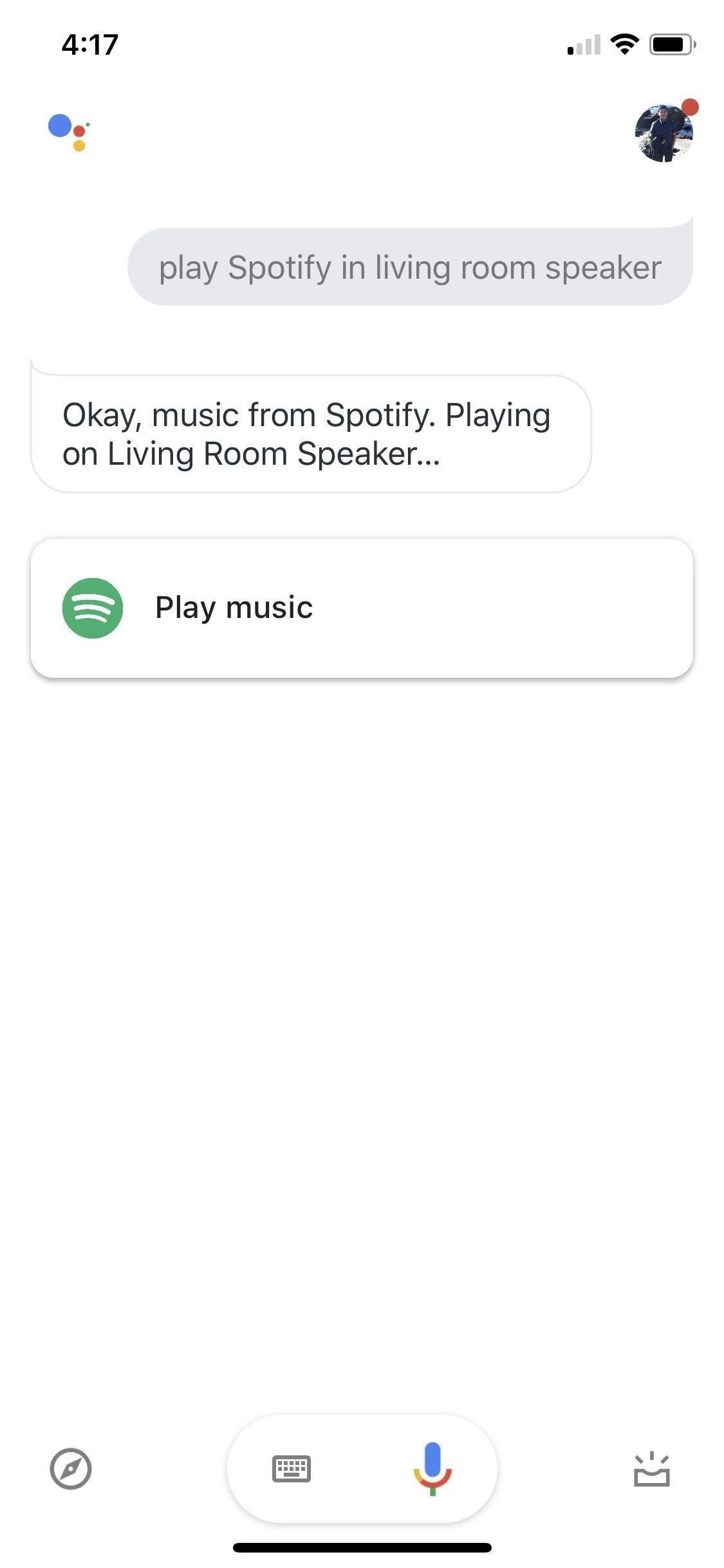724x1568 pixels.
Task: Tap the battery icon in status bar
Action: click(669, 44)
